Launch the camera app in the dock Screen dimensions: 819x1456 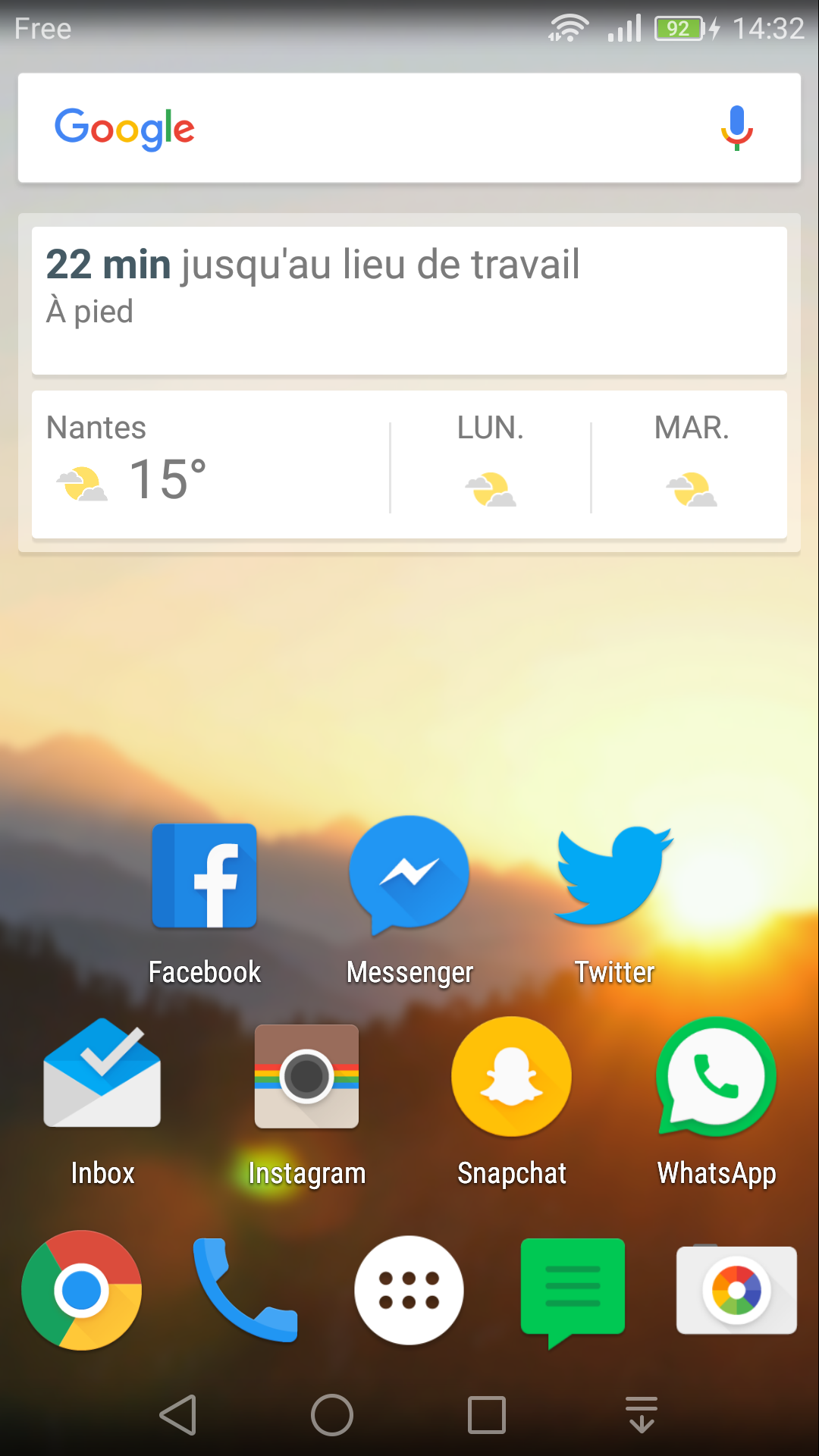pos(736,1290)
